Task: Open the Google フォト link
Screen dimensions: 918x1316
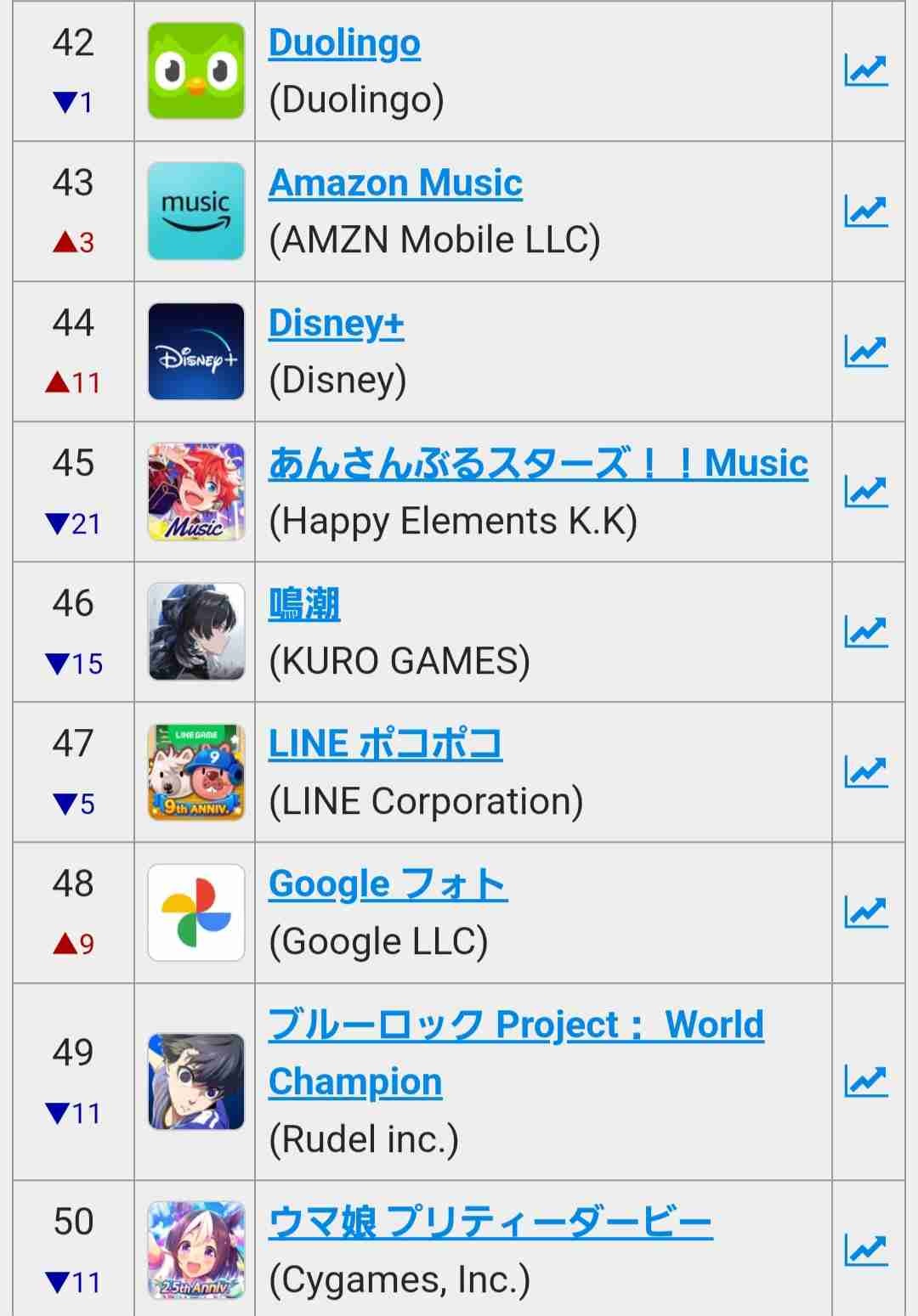Action: (x=388, y=884)
